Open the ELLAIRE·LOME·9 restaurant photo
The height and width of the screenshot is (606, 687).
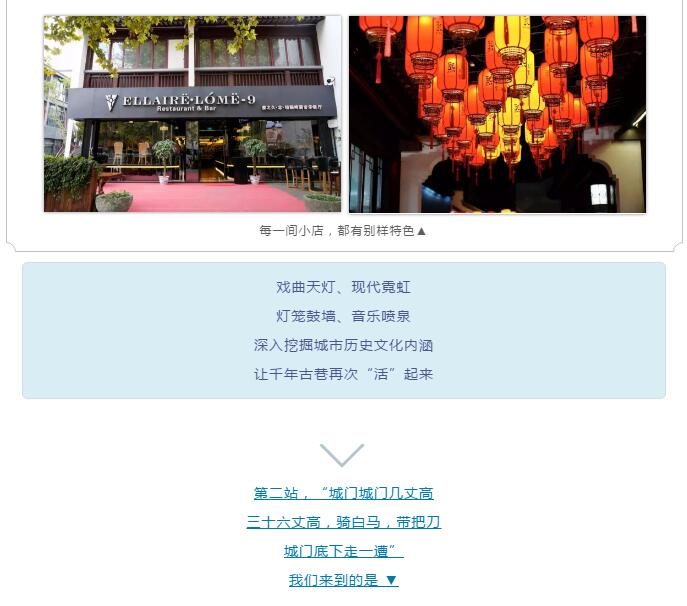pyautogui.click(x=192, y=113)
